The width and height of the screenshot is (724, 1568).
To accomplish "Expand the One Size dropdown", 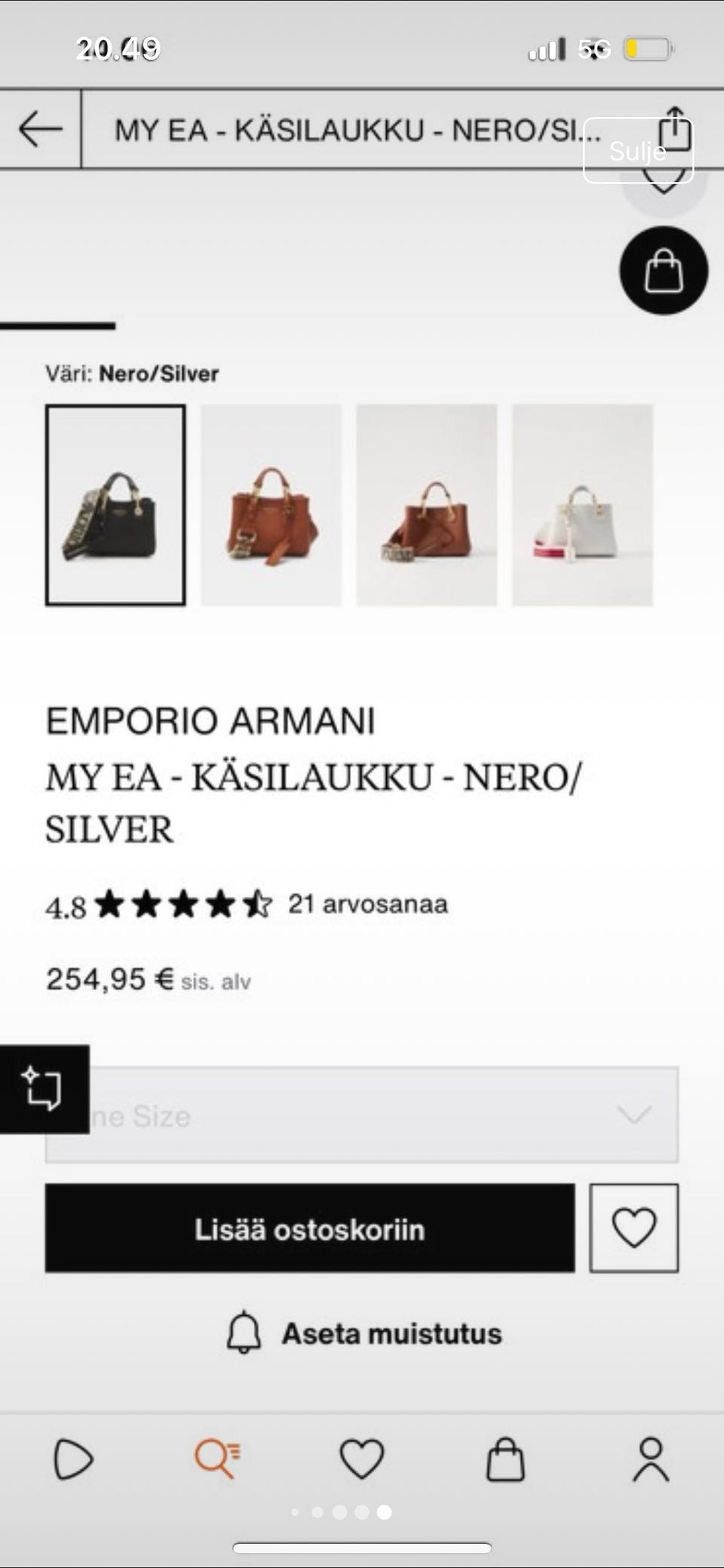I will (x=362, y=1115).
